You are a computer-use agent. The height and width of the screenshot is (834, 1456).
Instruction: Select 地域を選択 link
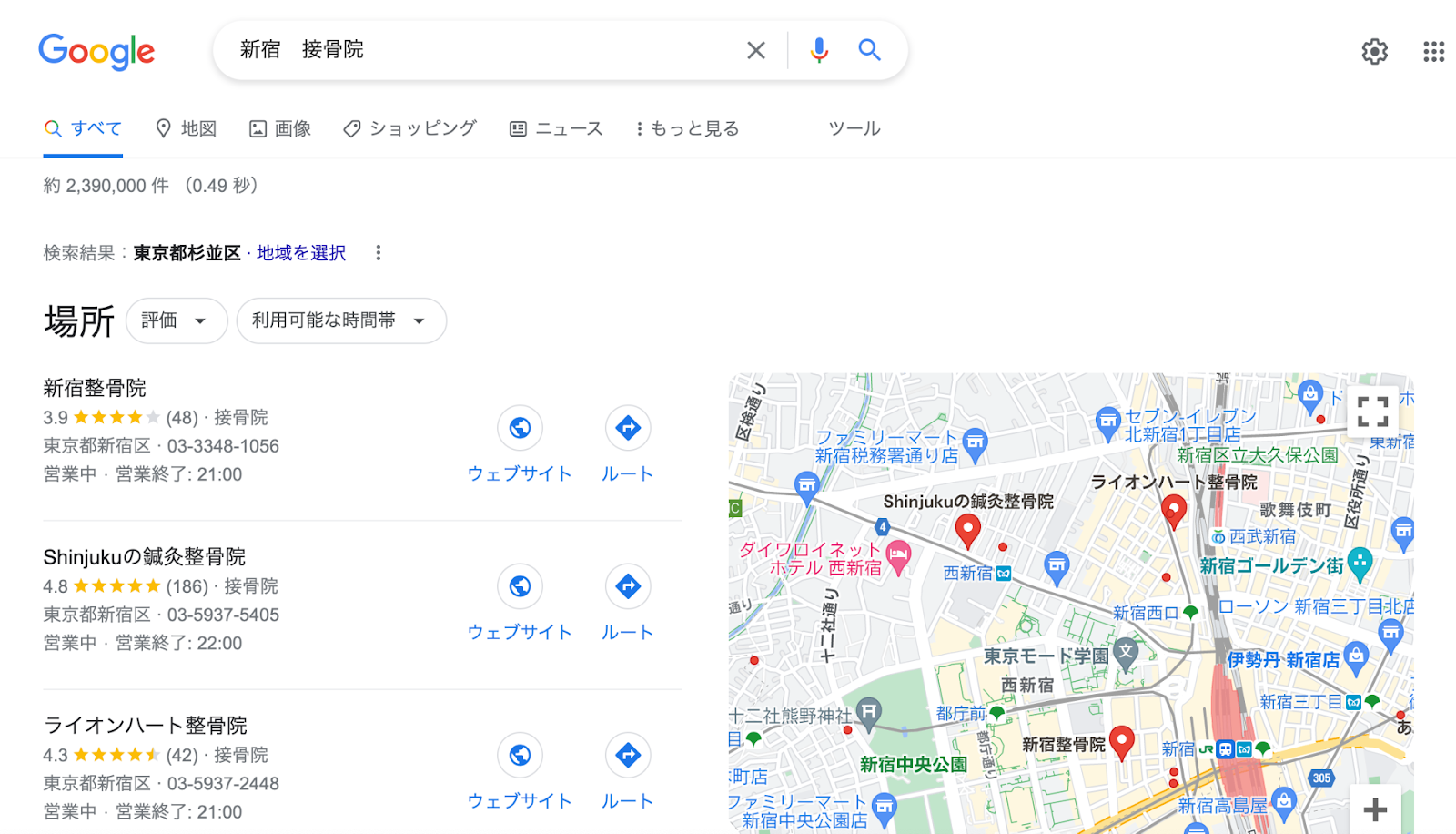pyautogui.click(x=301, y=253)
